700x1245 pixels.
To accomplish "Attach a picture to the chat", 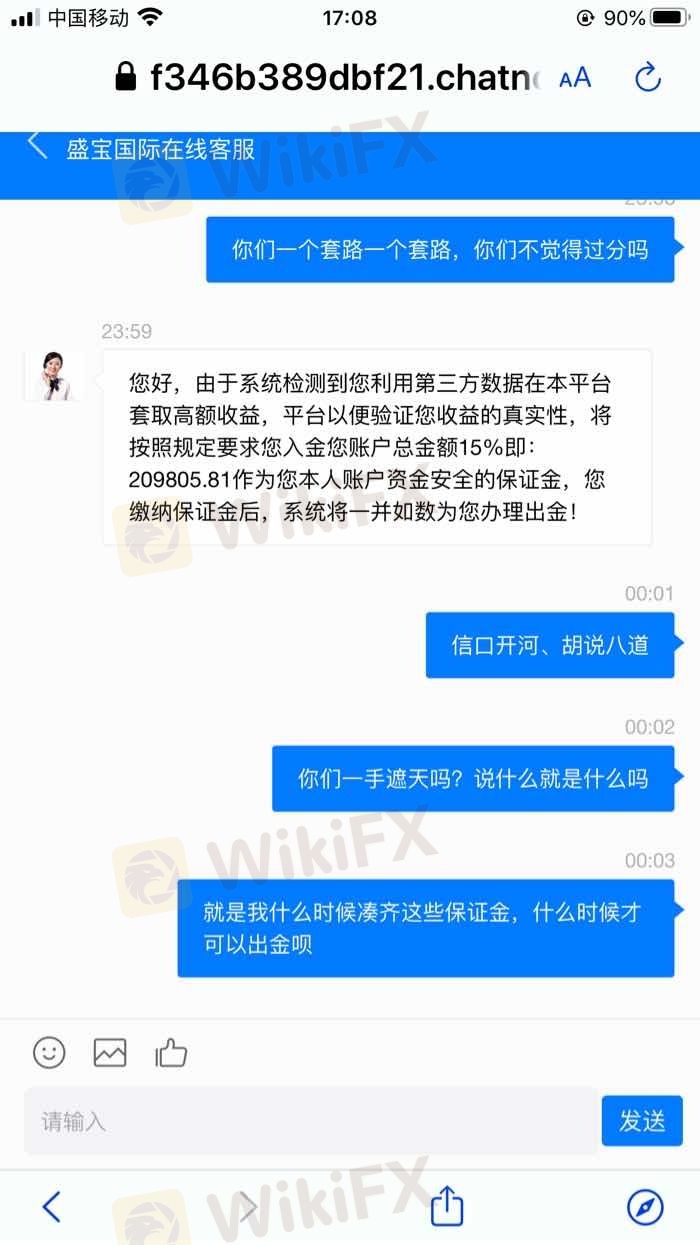I will pyautogui.click(x=110, y=1052).
